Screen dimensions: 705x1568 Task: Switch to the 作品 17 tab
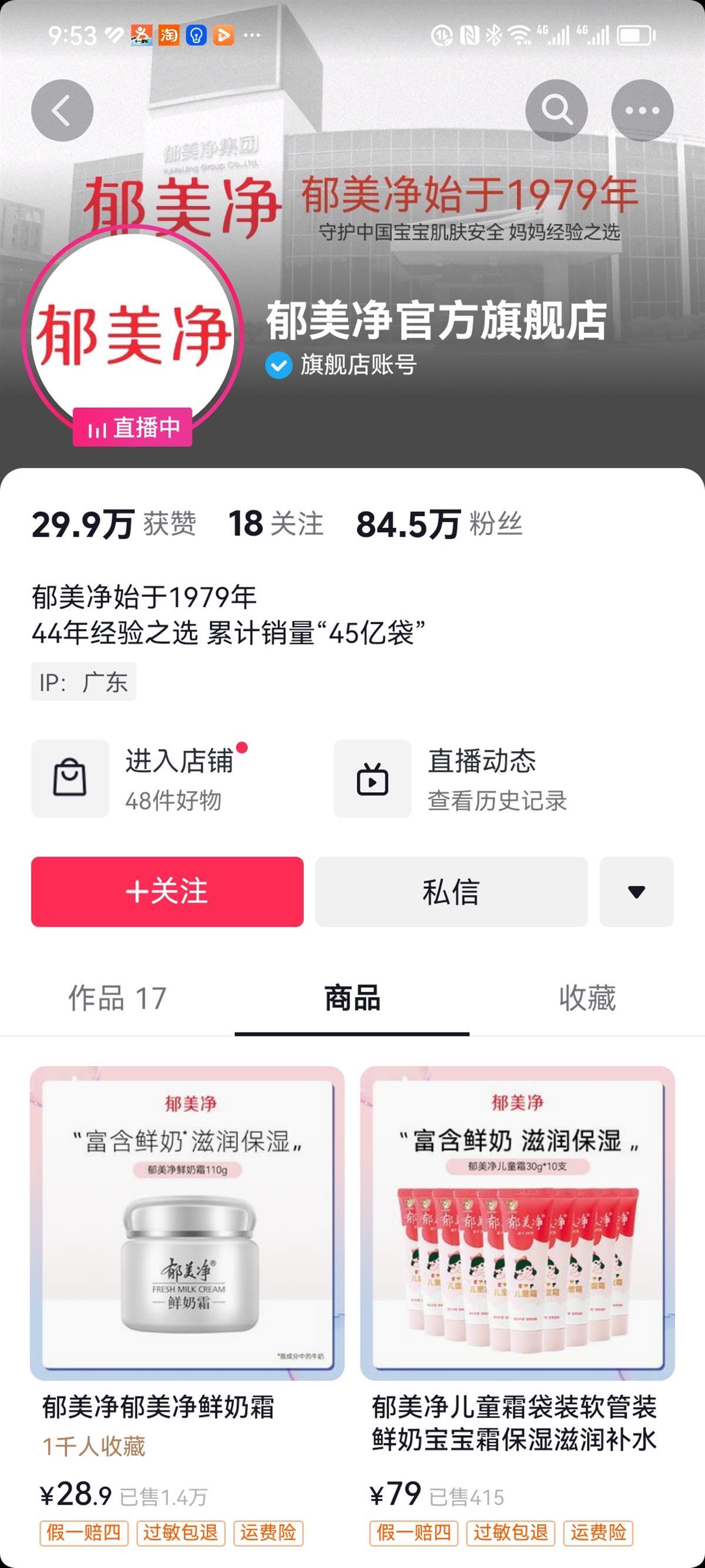[x=117, y=999]
